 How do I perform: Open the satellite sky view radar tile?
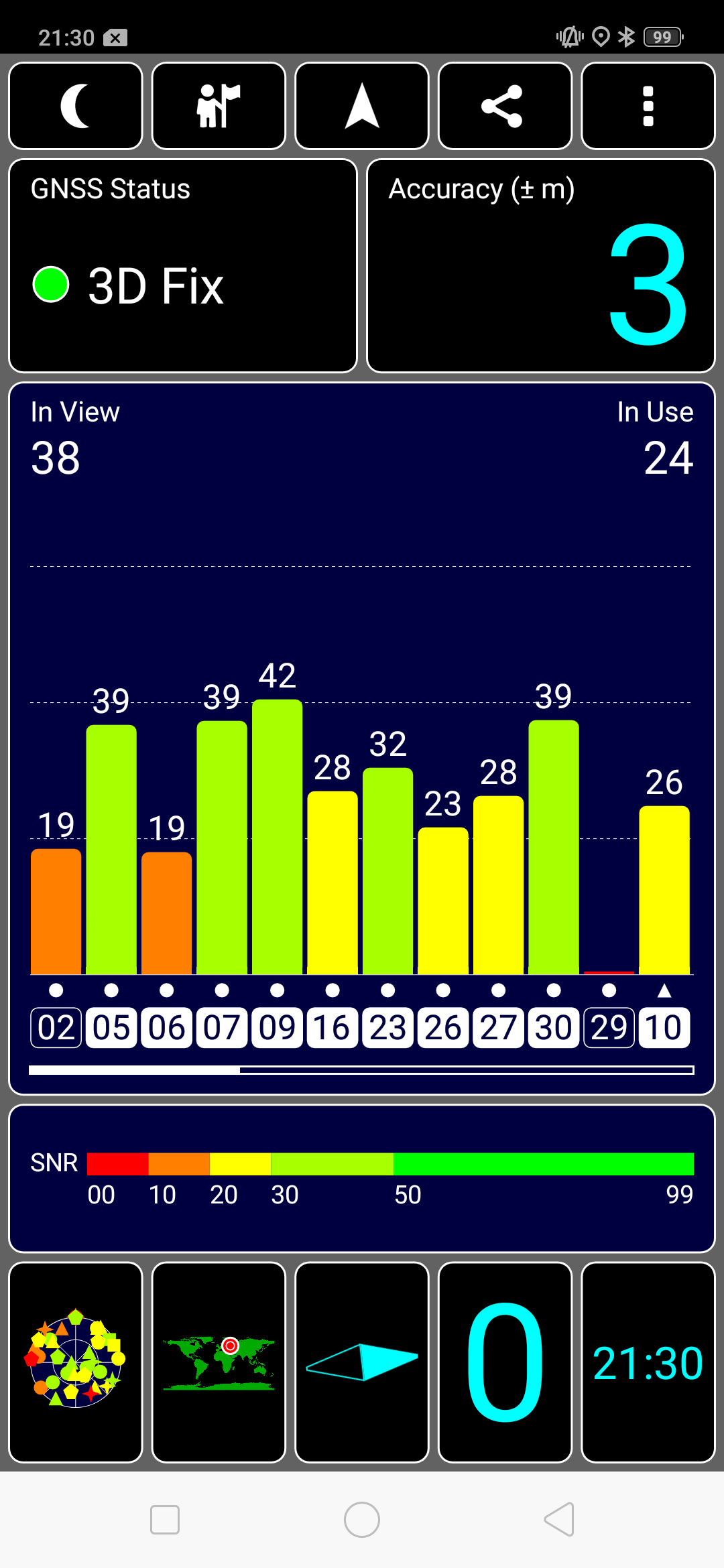(x=76, y=1362)
